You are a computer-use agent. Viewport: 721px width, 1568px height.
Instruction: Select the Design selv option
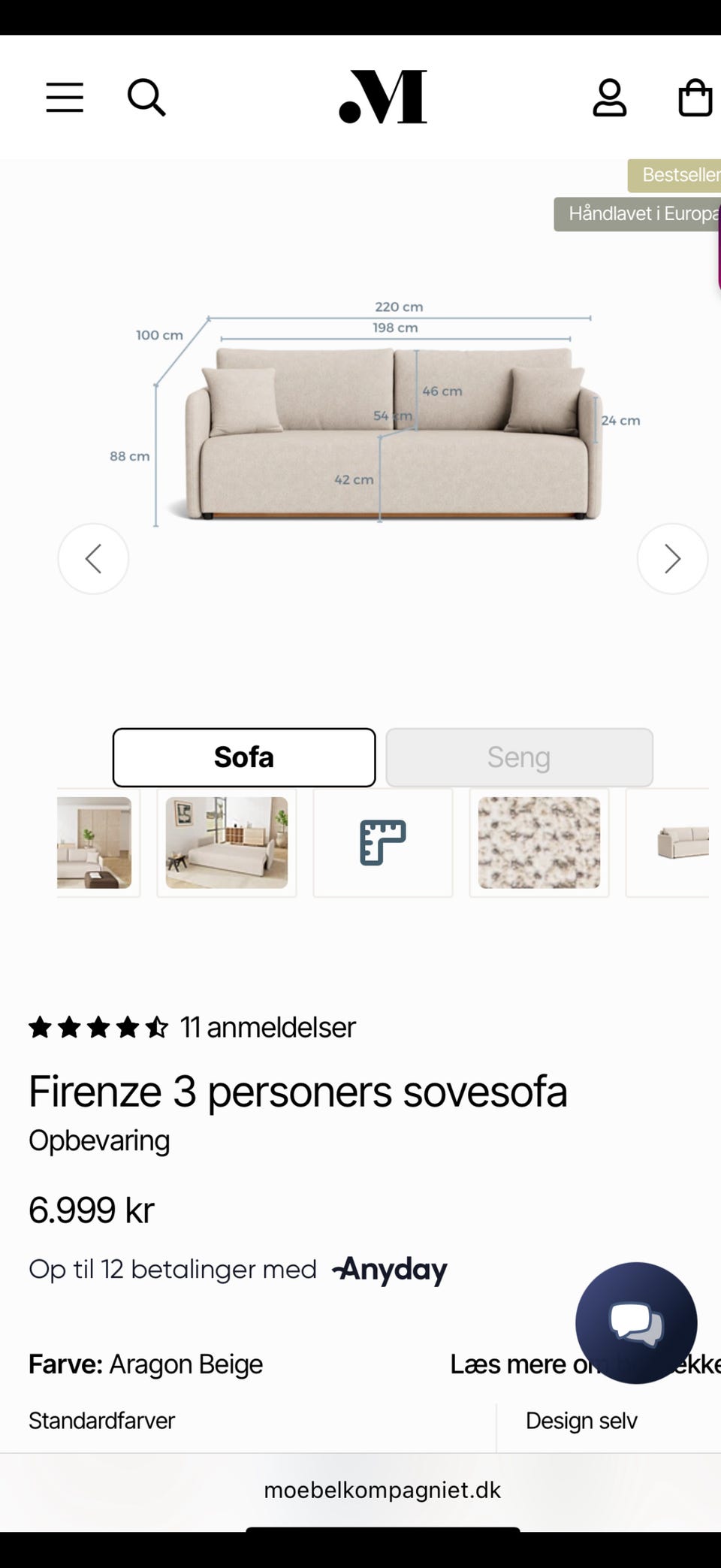click(581, 1420)
